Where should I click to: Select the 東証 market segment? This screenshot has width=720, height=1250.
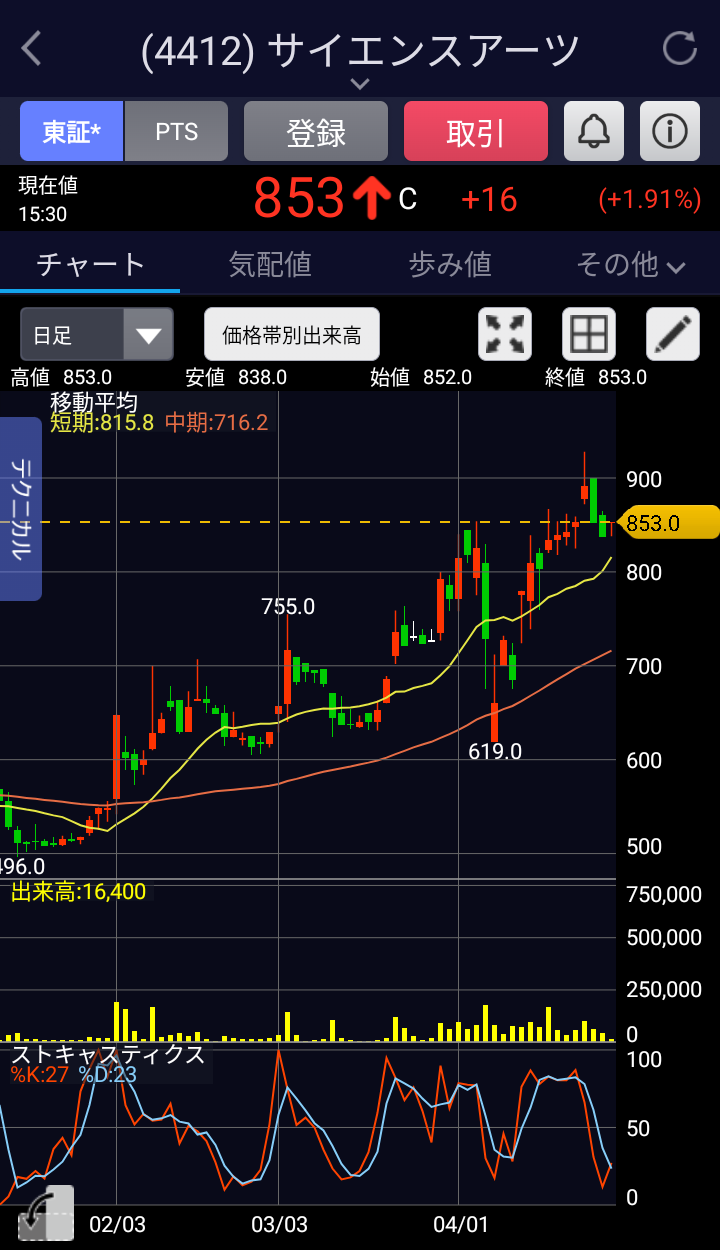coord(71,132)
